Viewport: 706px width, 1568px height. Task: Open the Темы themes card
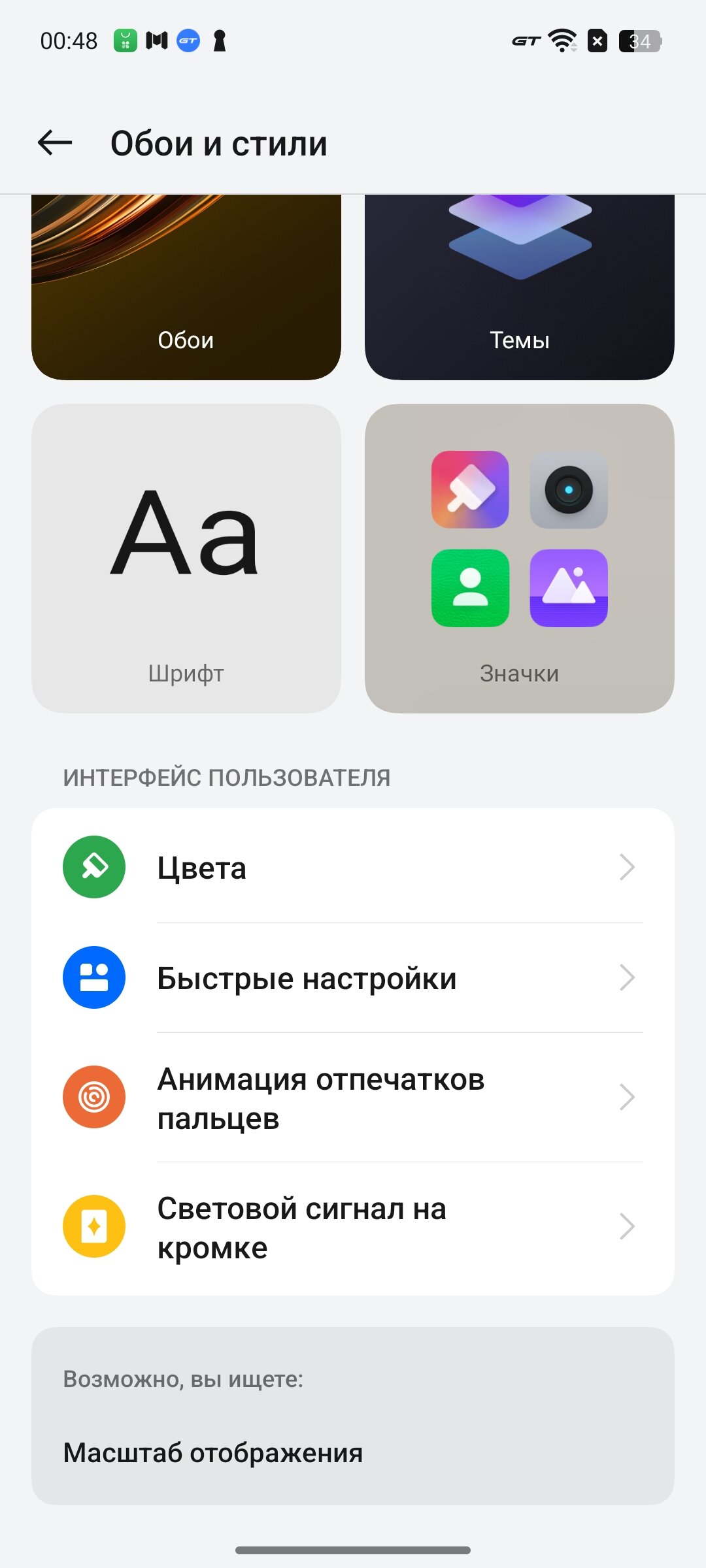point(519,287)
